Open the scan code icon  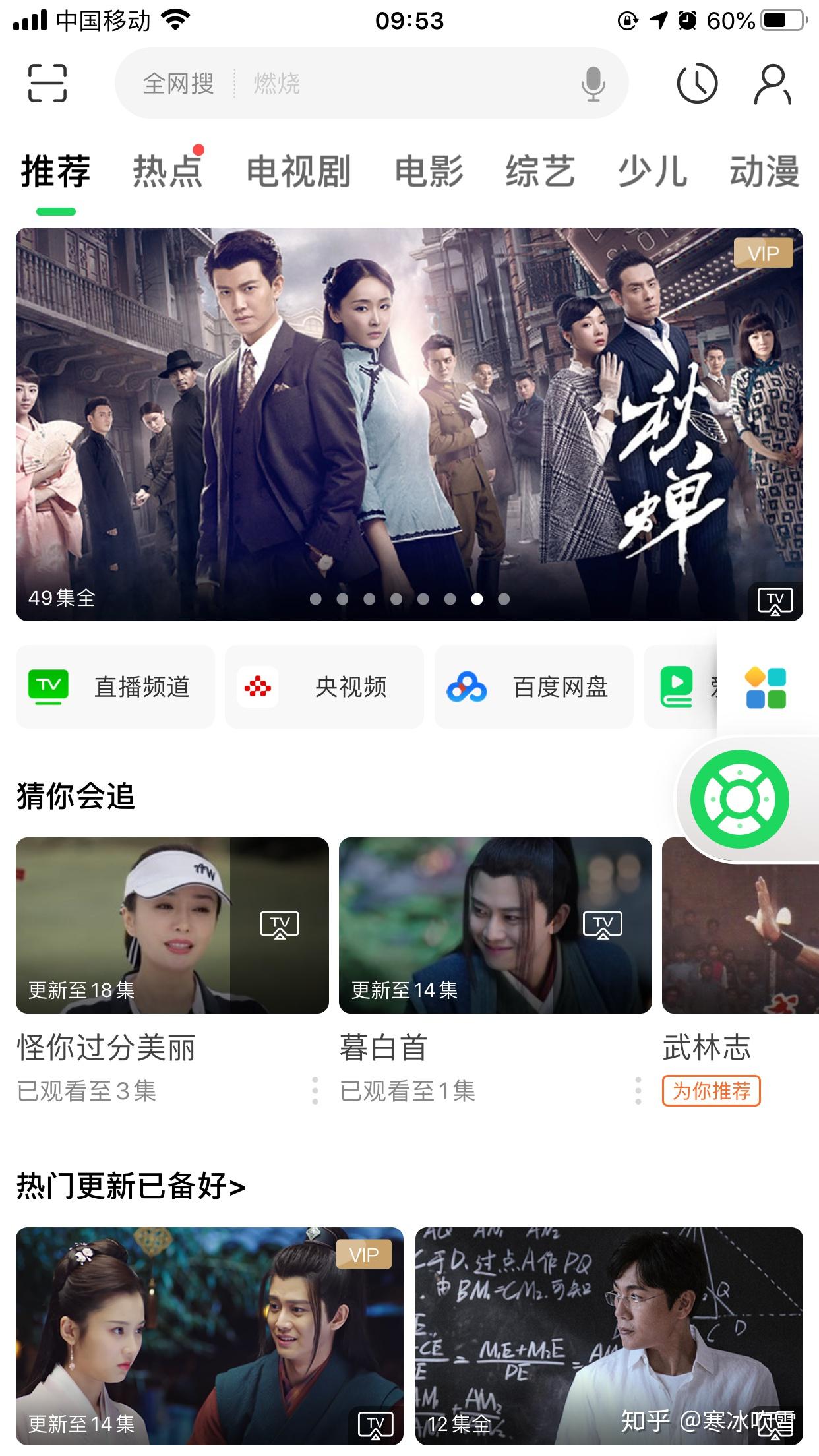47,83
